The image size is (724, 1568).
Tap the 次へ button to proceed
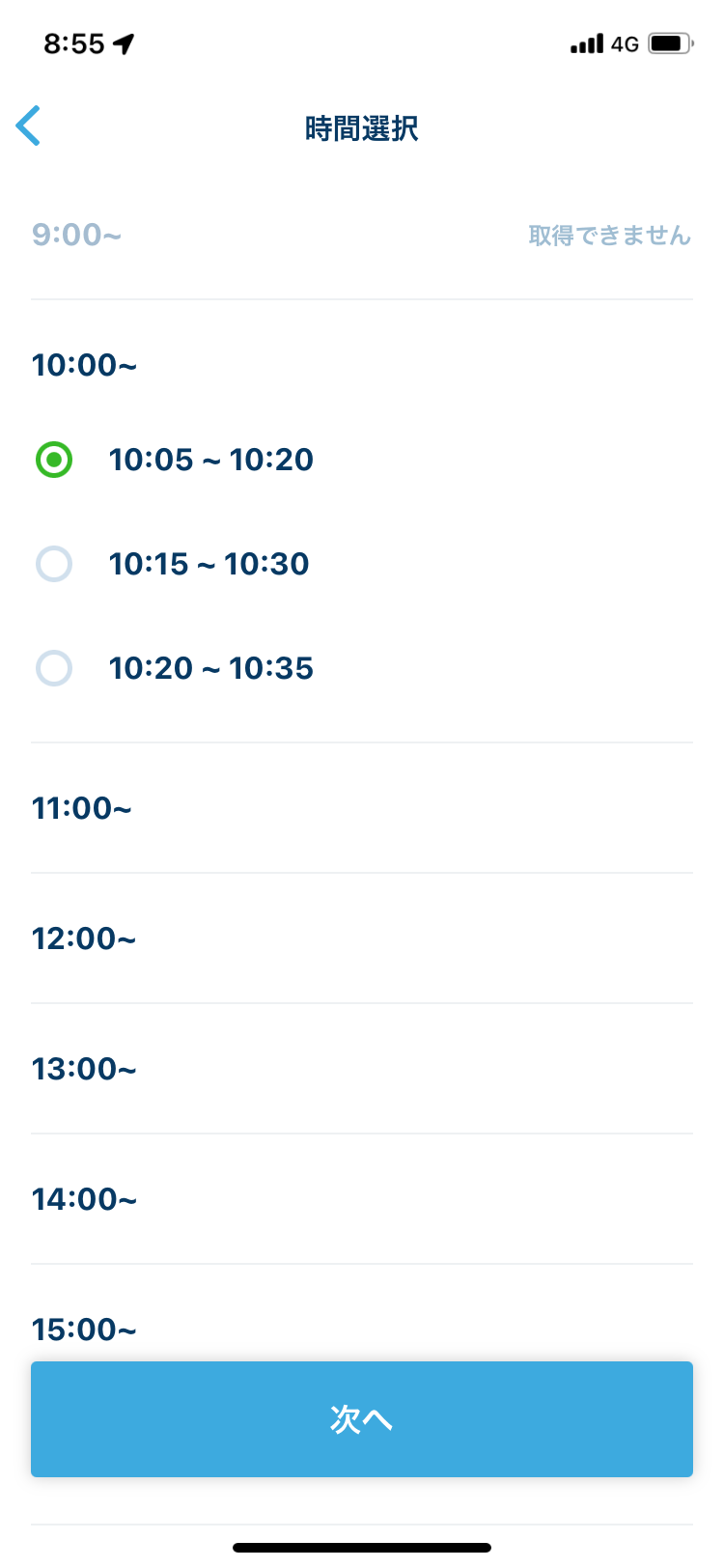tap(362, 1419)
